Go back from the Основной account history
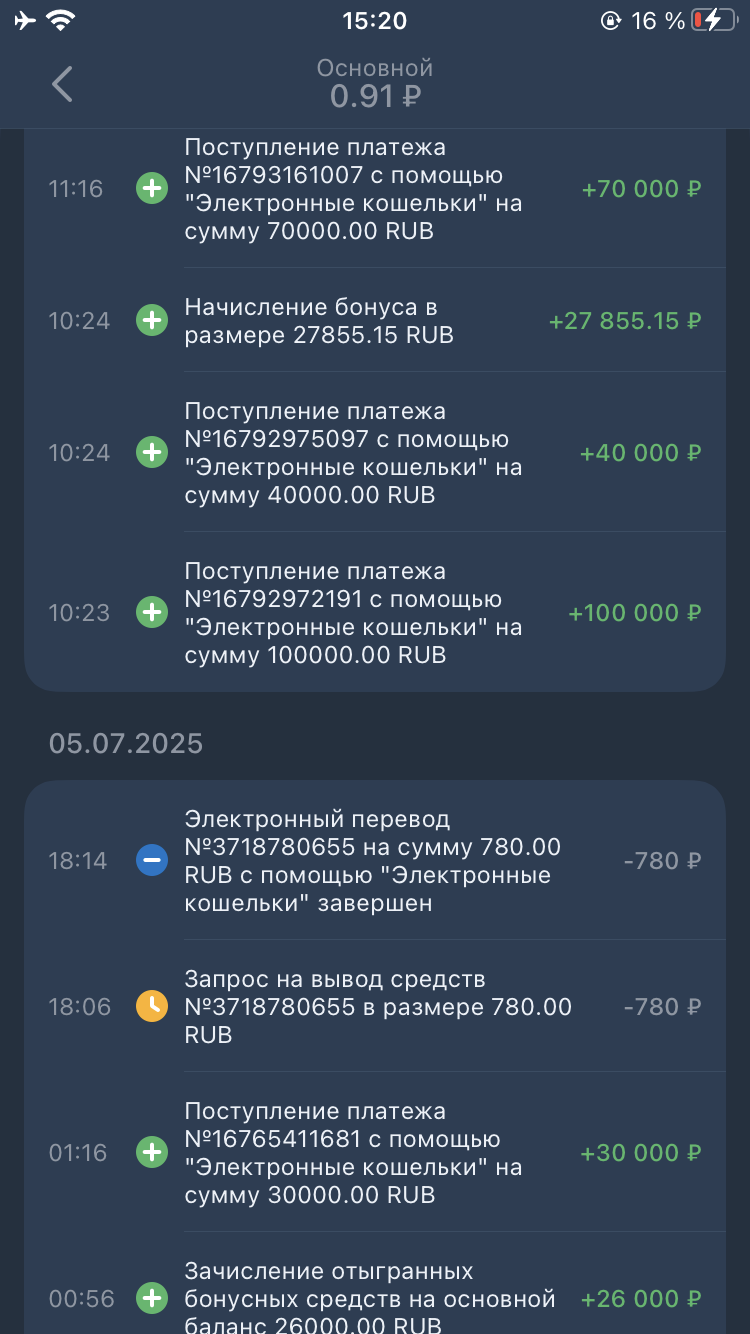Image resolution: width=750 pixels, height=1334 pixels. pyautogui.click(x=62, y=84)
